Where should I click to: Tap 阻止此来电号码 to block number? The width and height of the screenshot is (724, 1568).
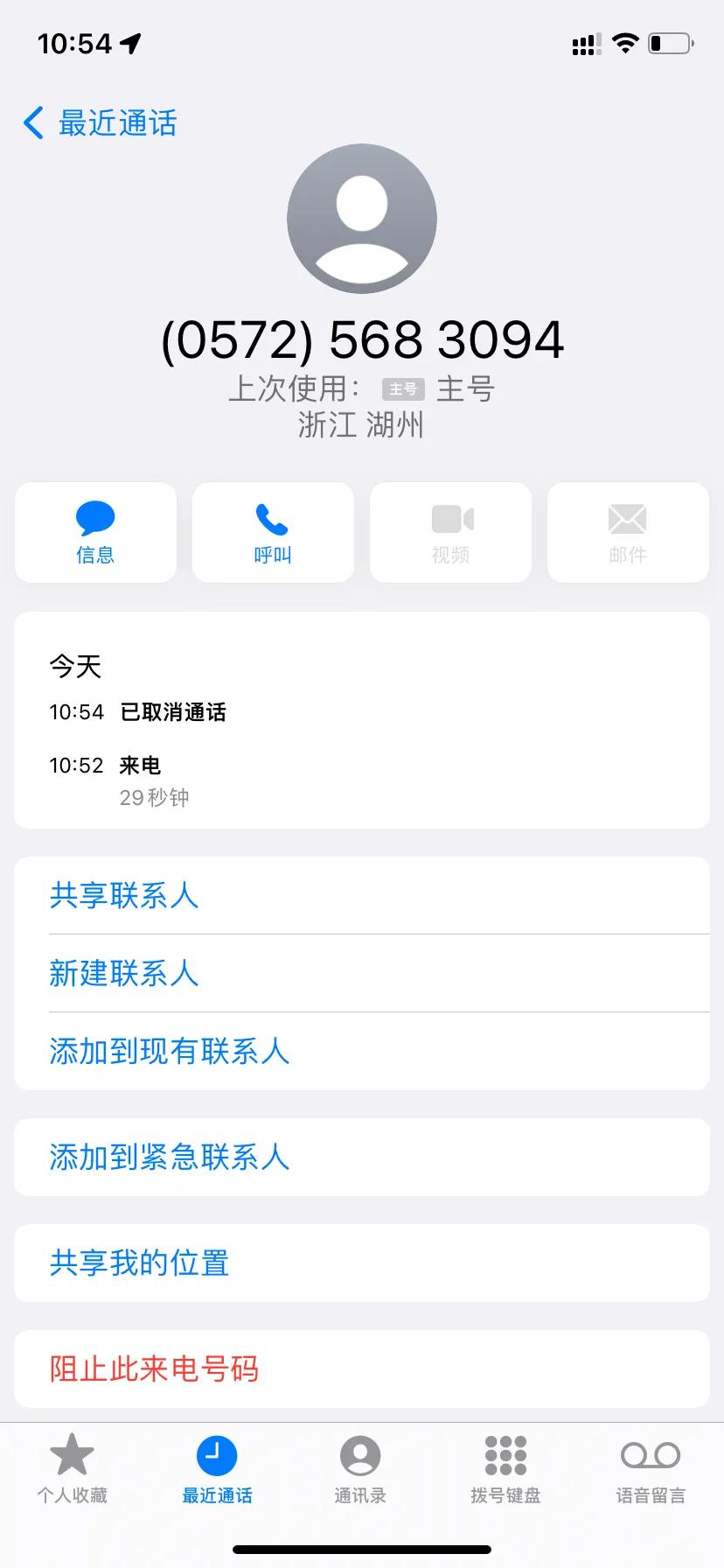(x=153, y=1369)
